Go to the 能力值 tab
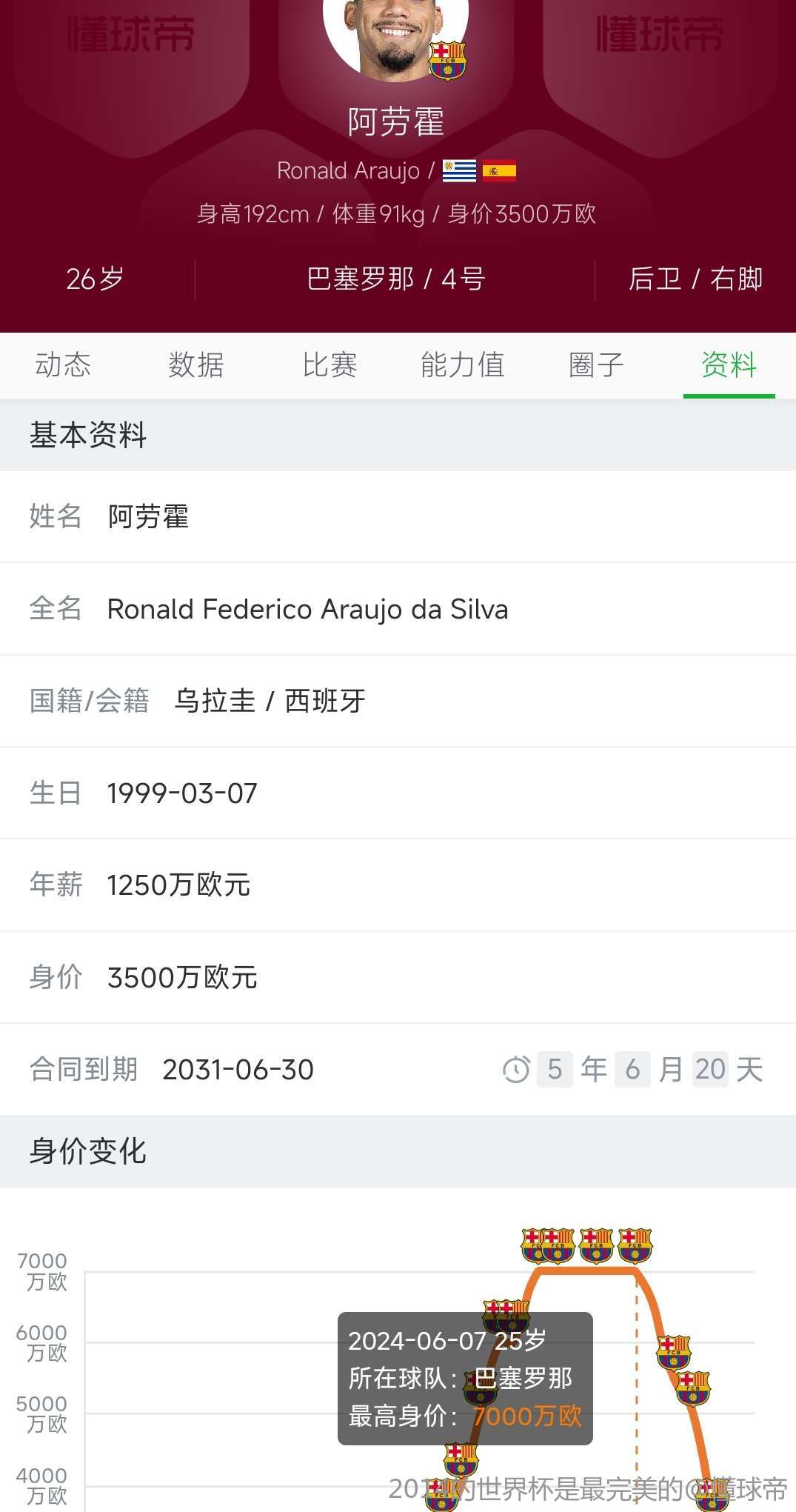This screenshot has height=1512, width=796. [x=463, y=365]
